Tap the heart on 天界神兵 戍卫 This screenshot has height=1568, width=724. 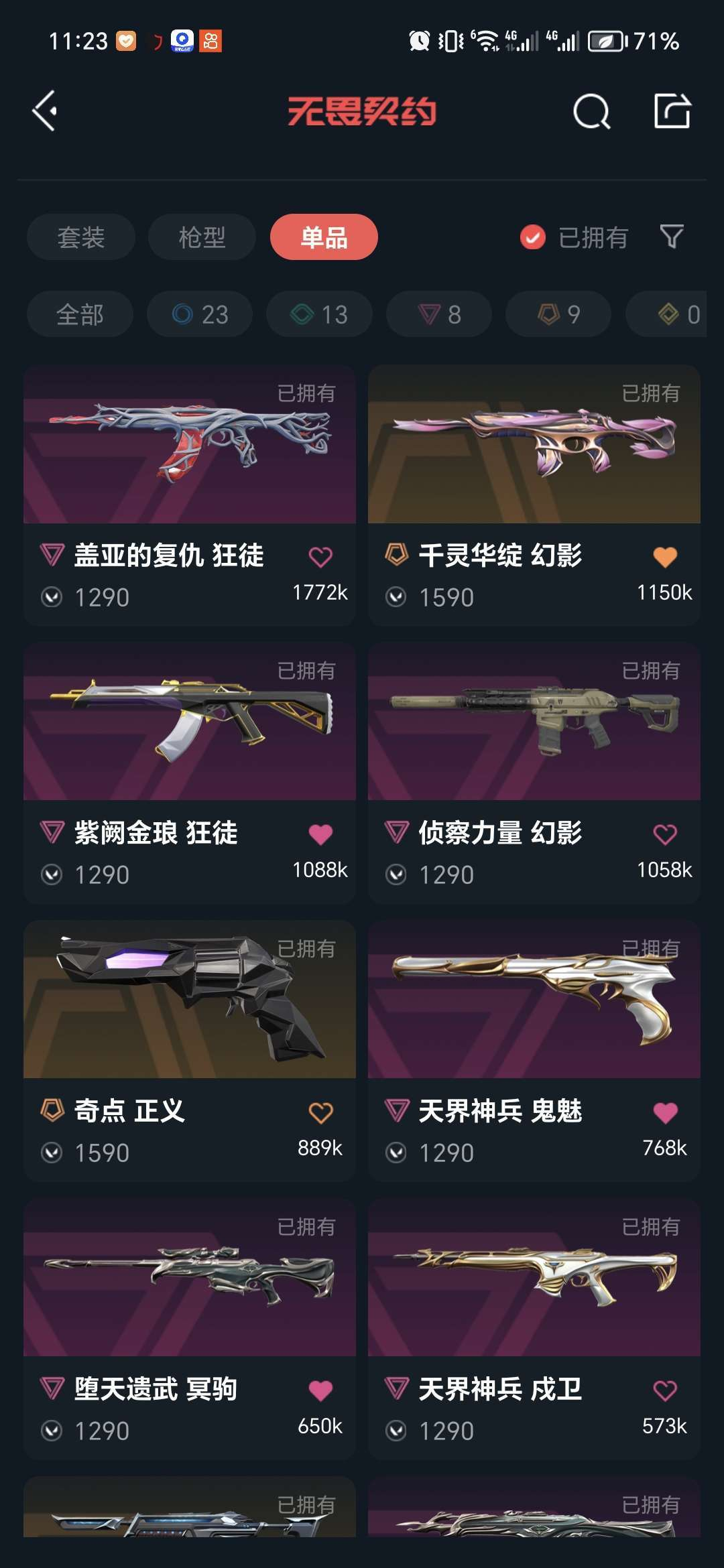coord(665,1390)
